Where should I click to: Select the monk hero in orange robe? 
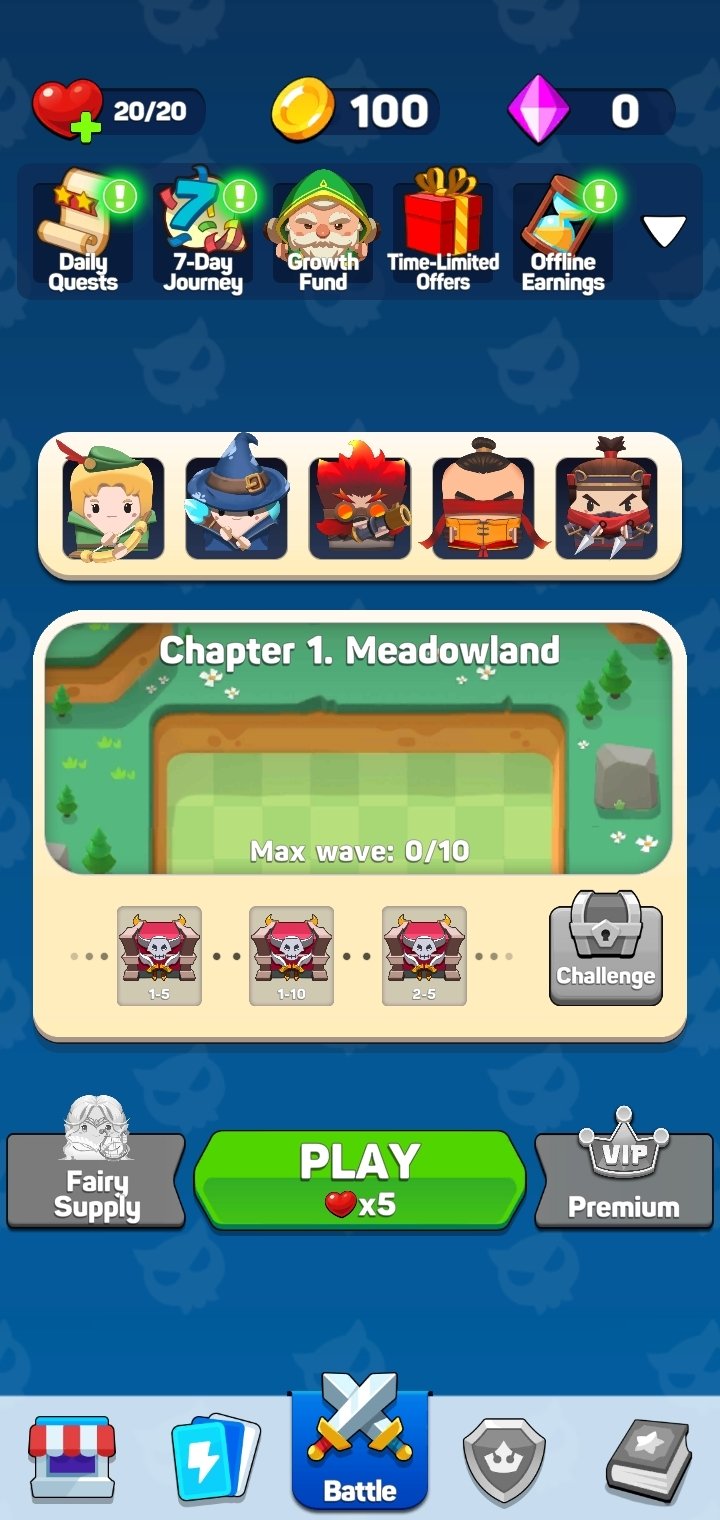pyautogui.click(x=483, y=506)
